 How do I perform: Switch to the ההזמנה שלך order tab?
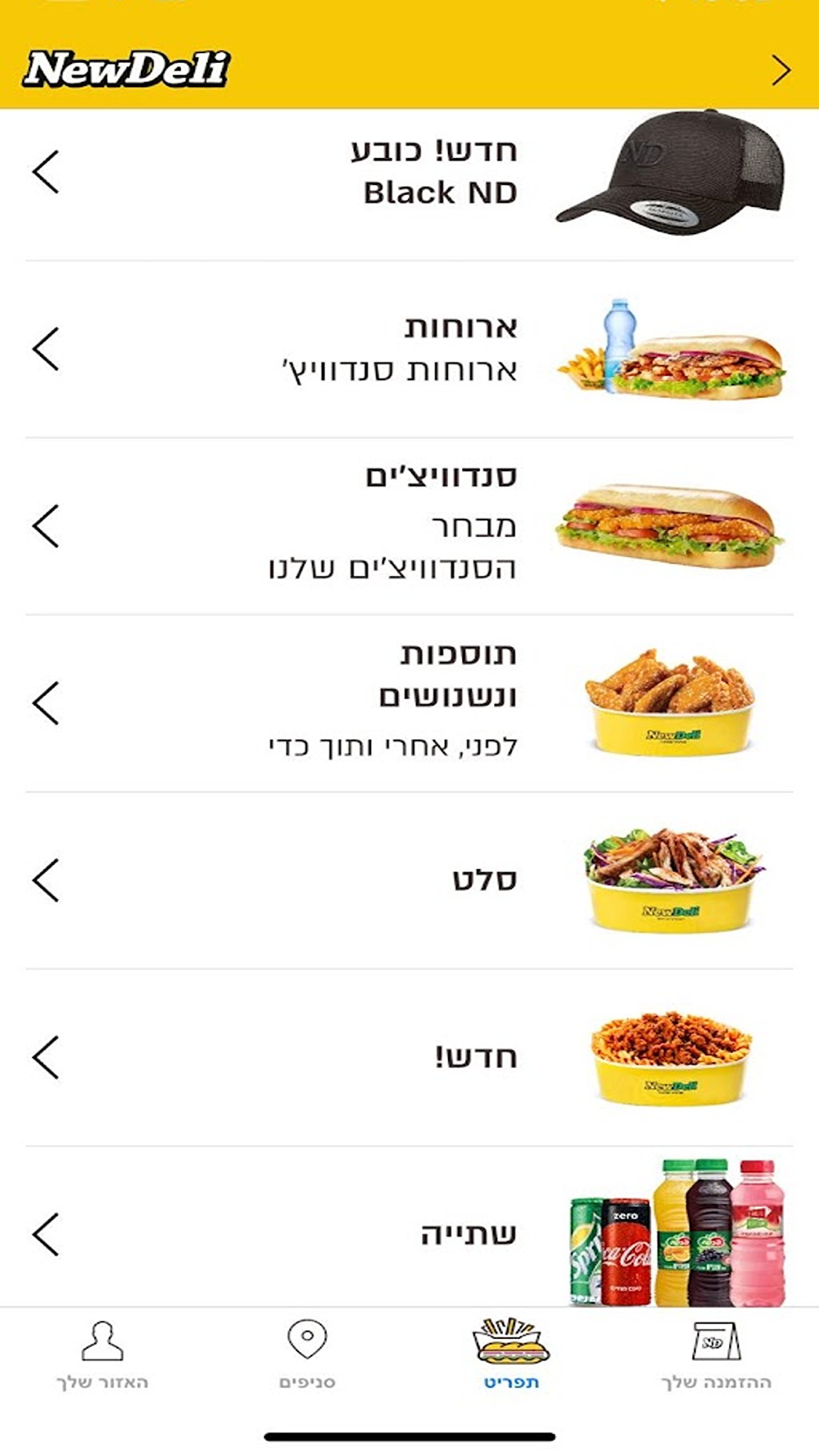tap(716, 1355)
